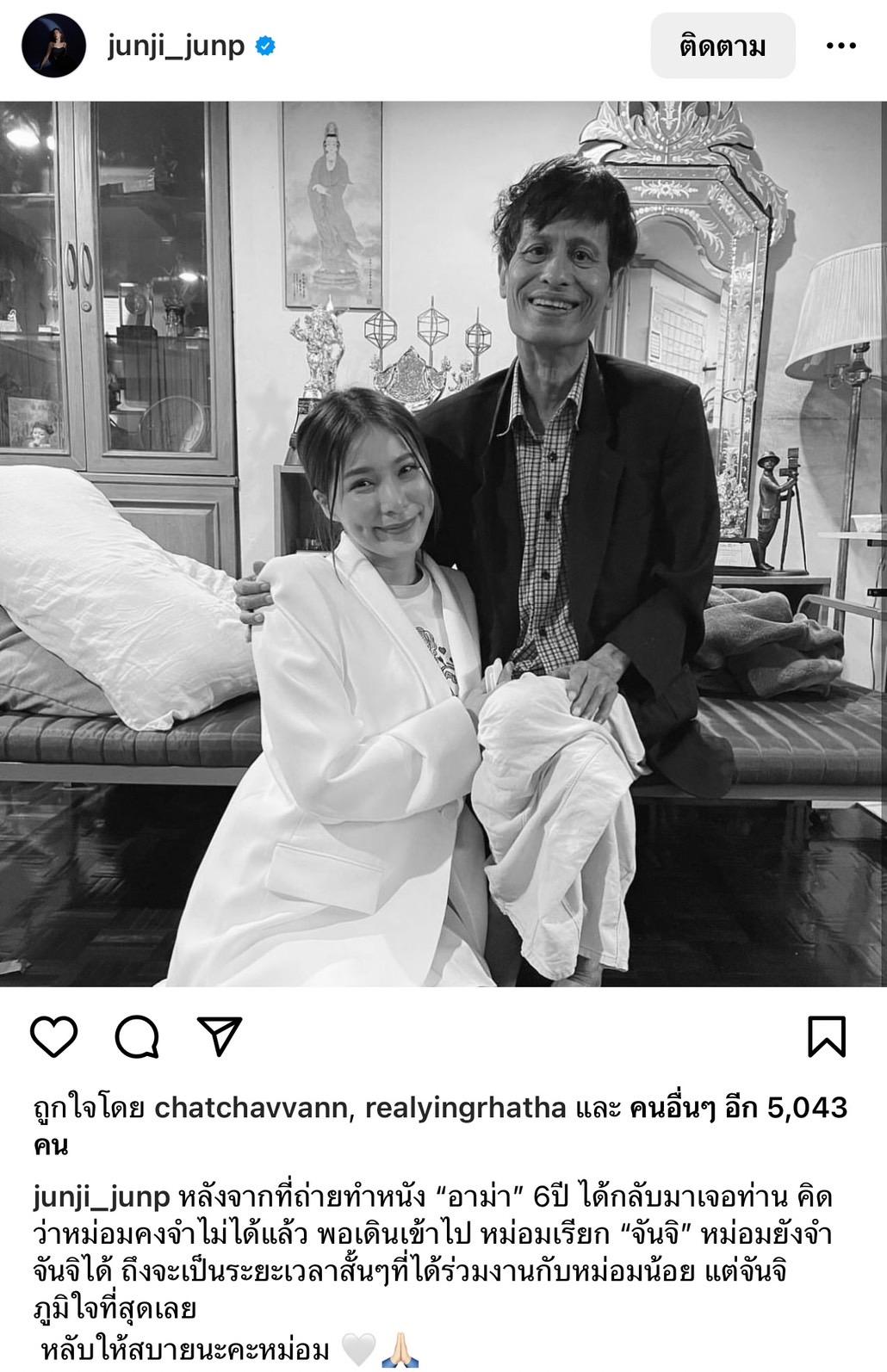This screenshot has width=887, height=1372.
Task: Open junji_junp's name in the caption
Action: 102,1197
